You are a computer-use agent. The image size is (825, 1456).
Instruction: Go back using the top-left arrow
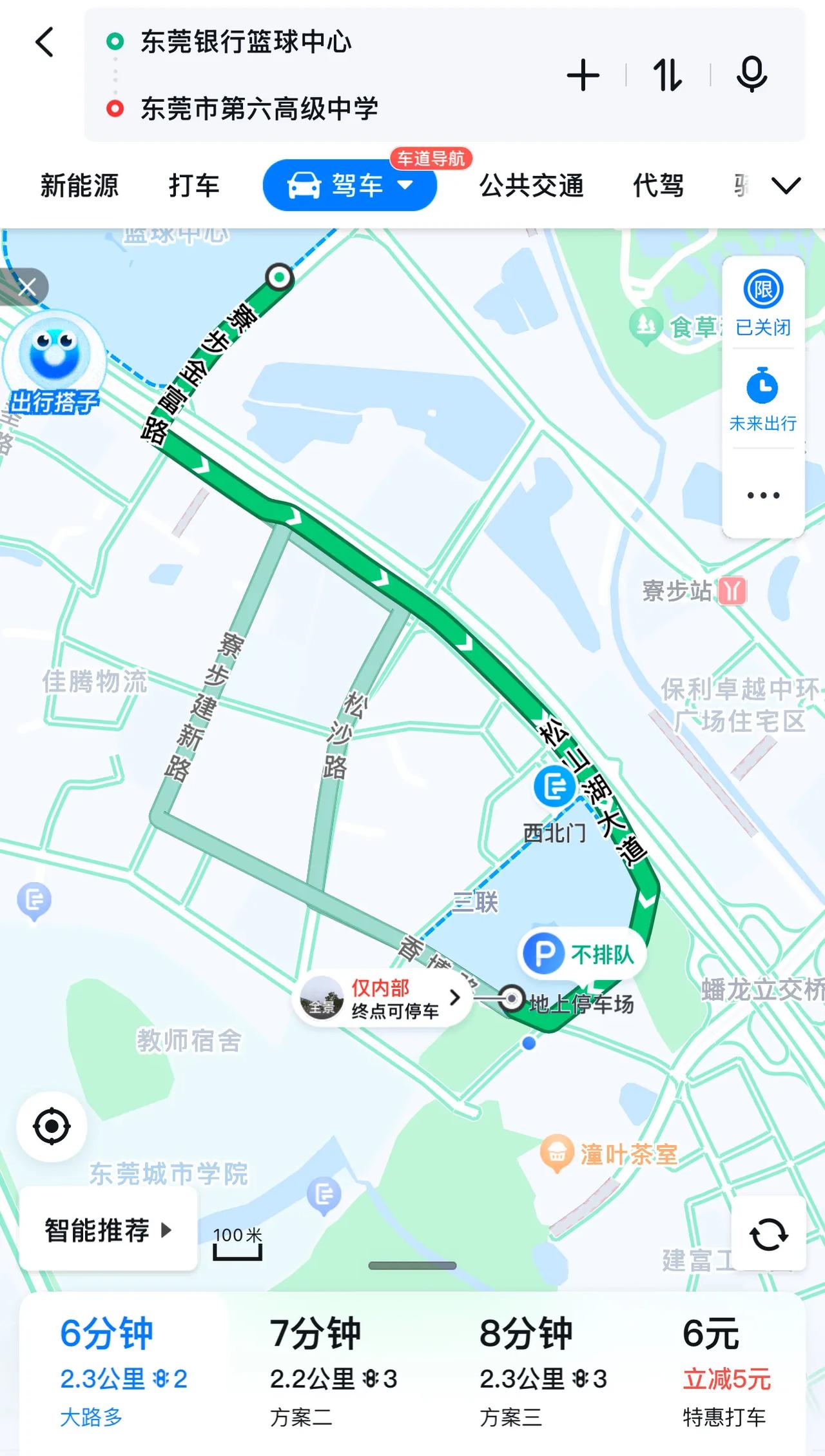pos(44,43)
